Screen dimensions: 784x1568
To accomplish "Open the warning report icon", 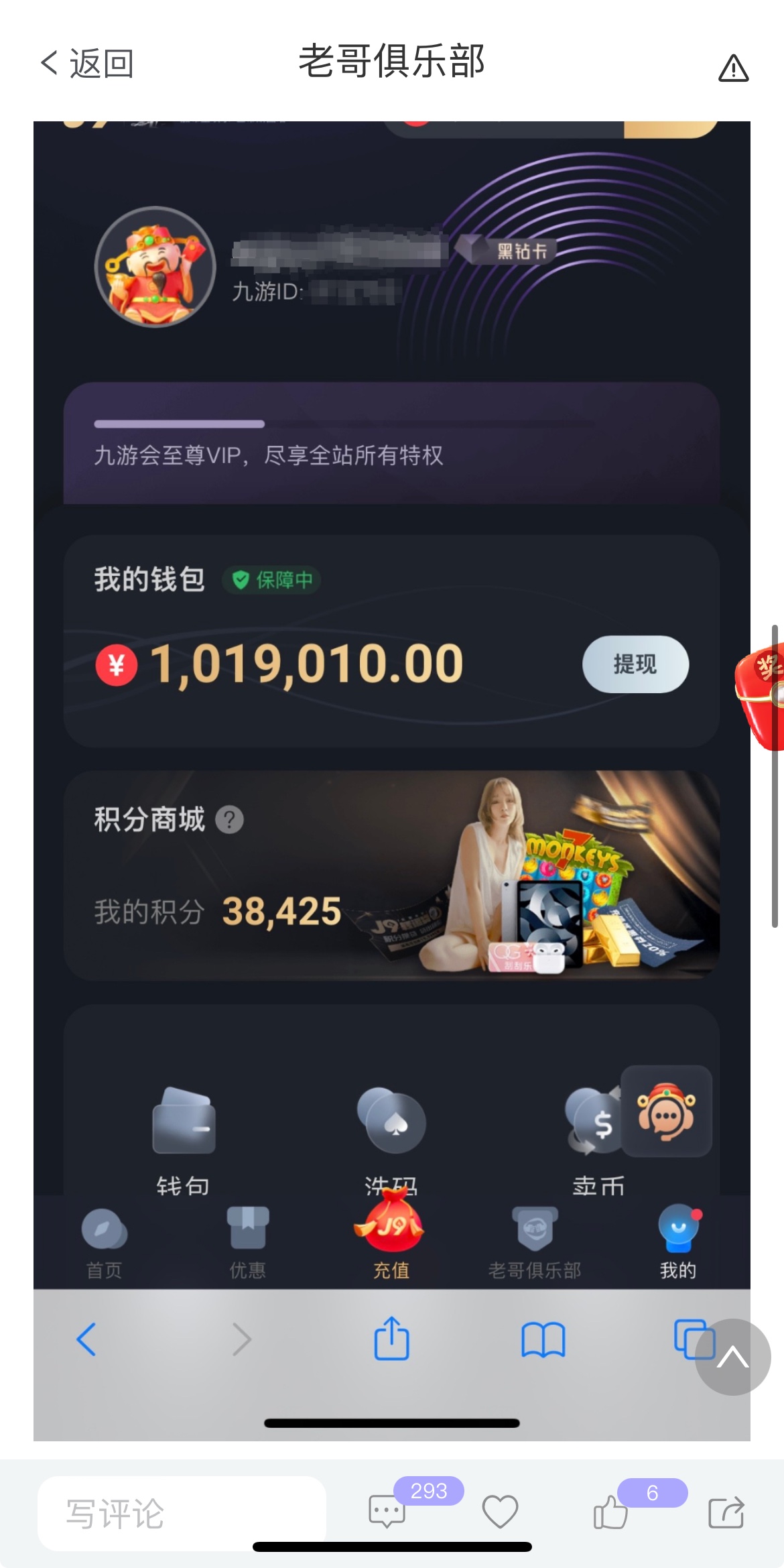I will point(733,68).
